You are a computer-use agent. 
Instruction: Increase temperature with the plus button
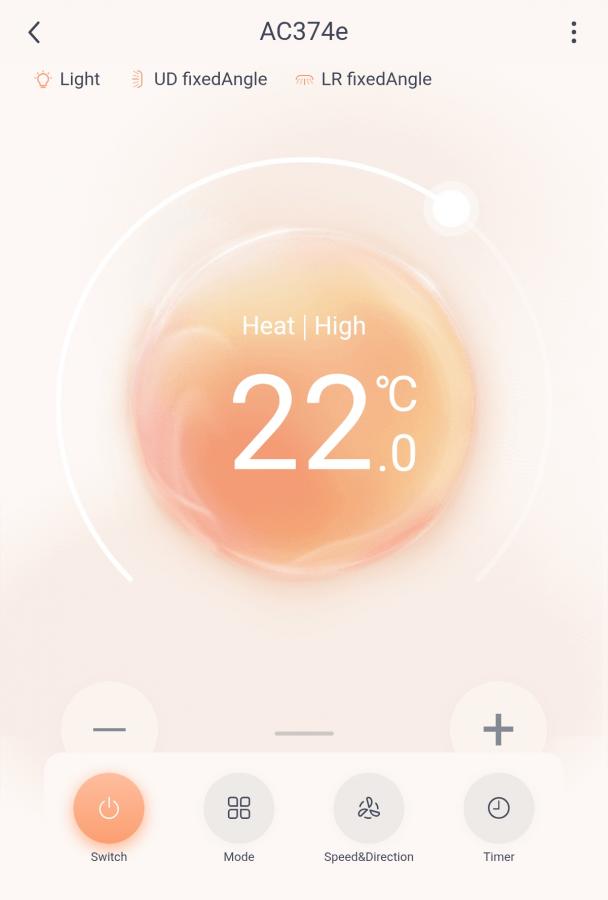tap(498, 729)
